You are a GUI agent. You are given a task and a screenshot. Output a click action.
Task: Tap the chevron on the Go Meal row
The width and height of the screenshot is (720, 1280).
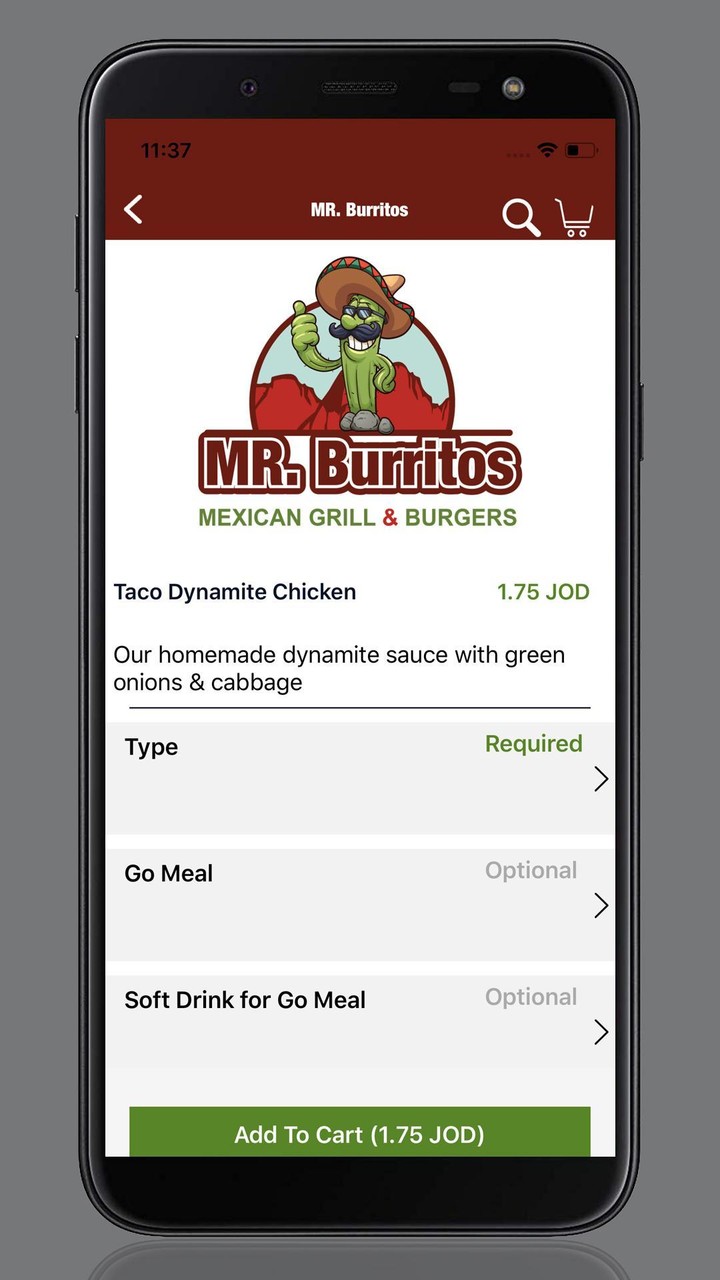(x=600, y=905)
